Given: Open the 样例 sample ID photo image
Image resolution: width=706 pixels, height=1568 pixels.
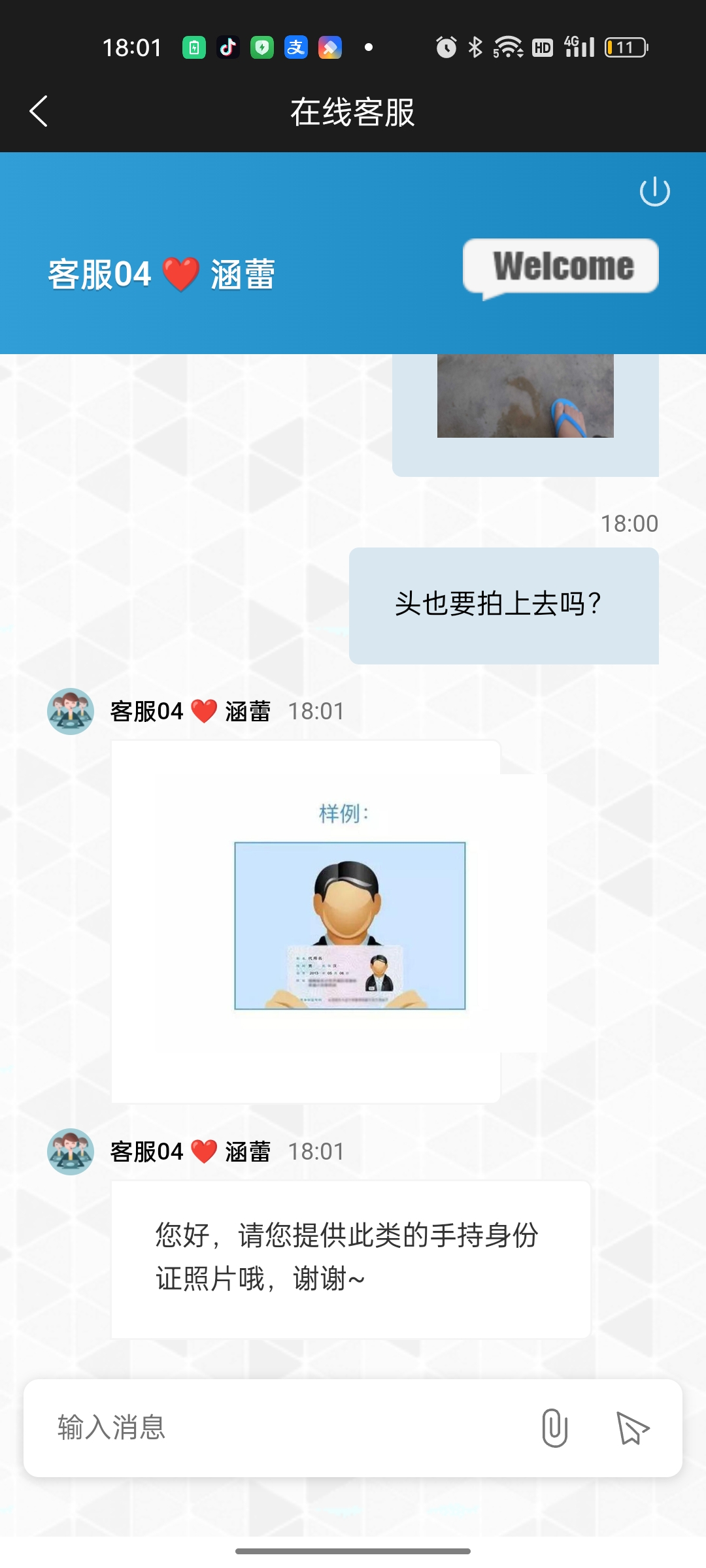Looking at the screenshot, I should tap(350, 925).
